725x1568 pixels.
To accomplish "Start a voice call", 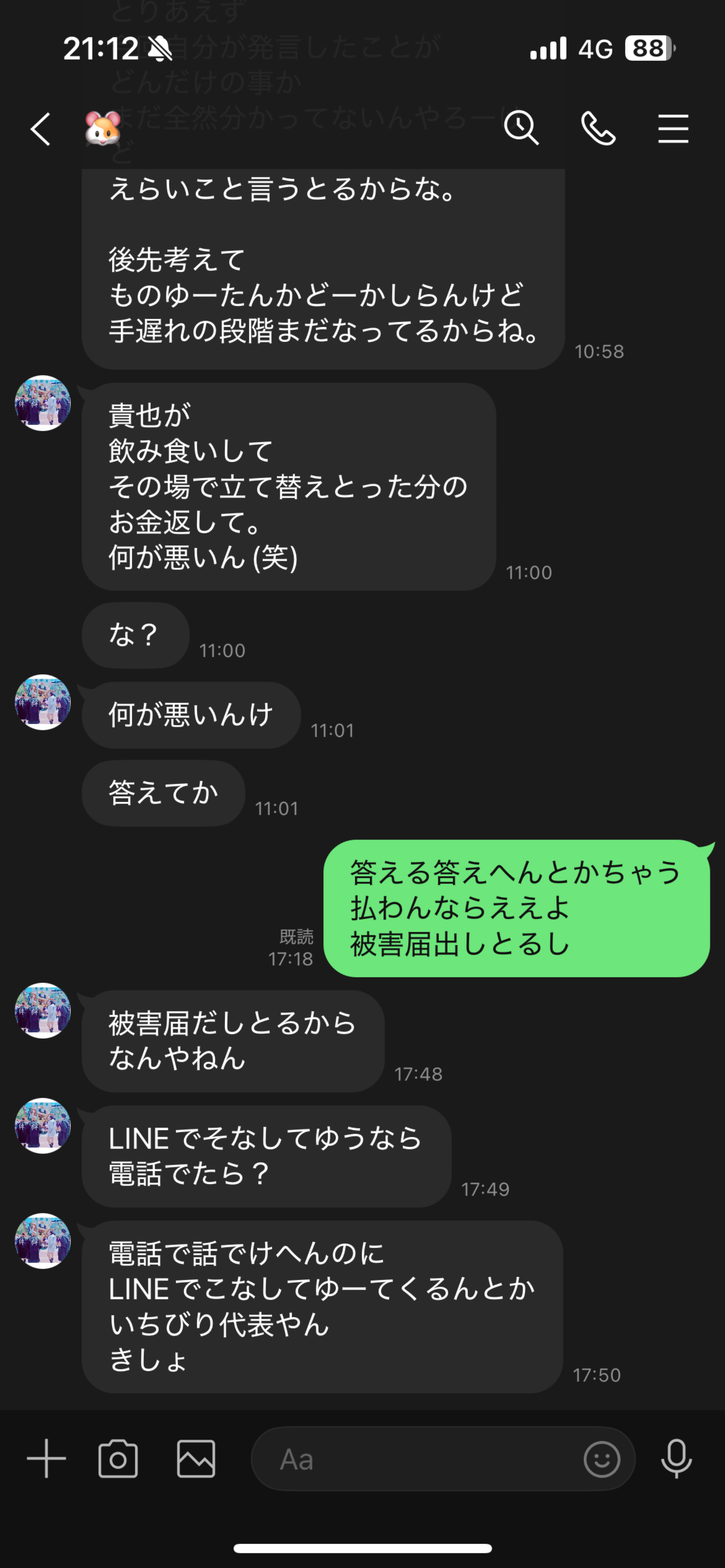I will (598, 128).
